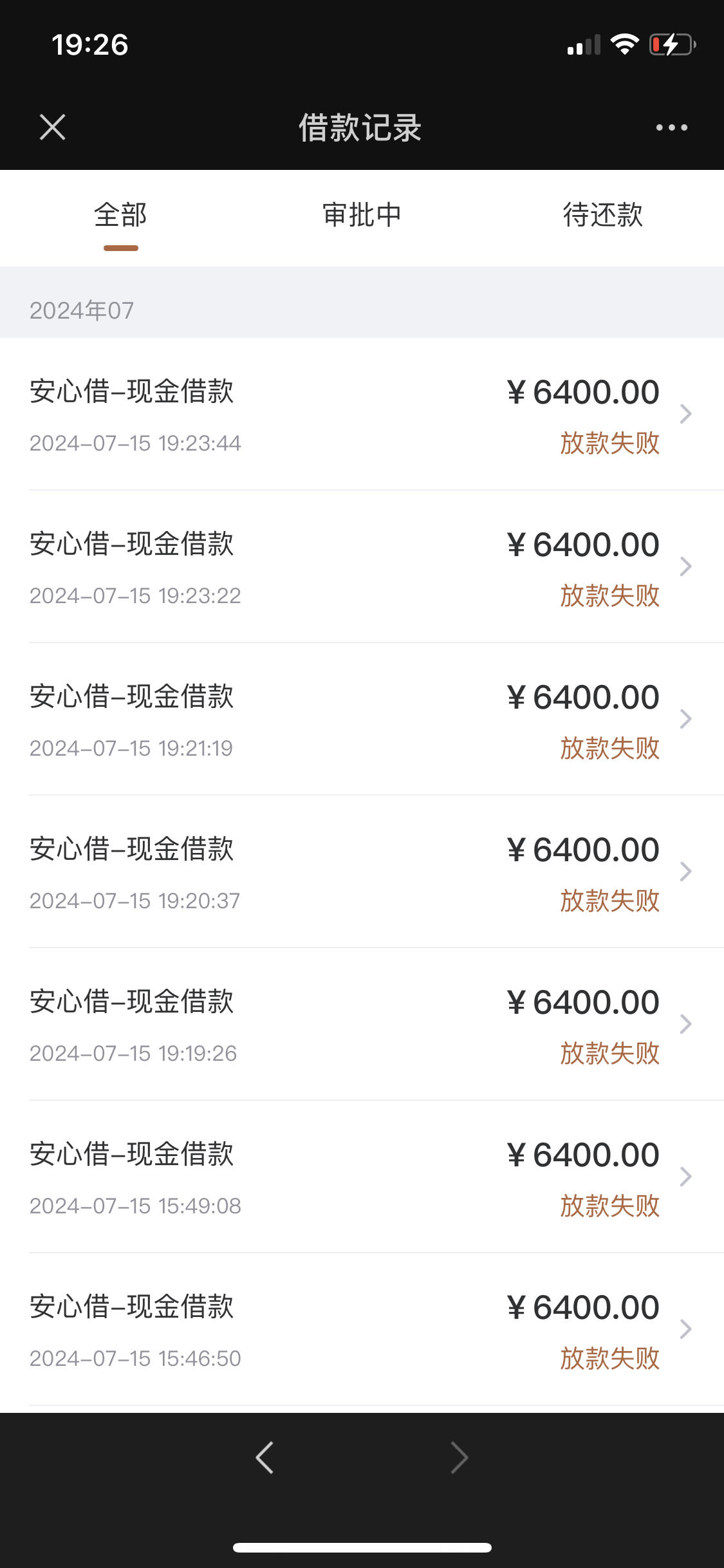
Task: Open loan record from 15:46:50
Action: coord(362,1329)
